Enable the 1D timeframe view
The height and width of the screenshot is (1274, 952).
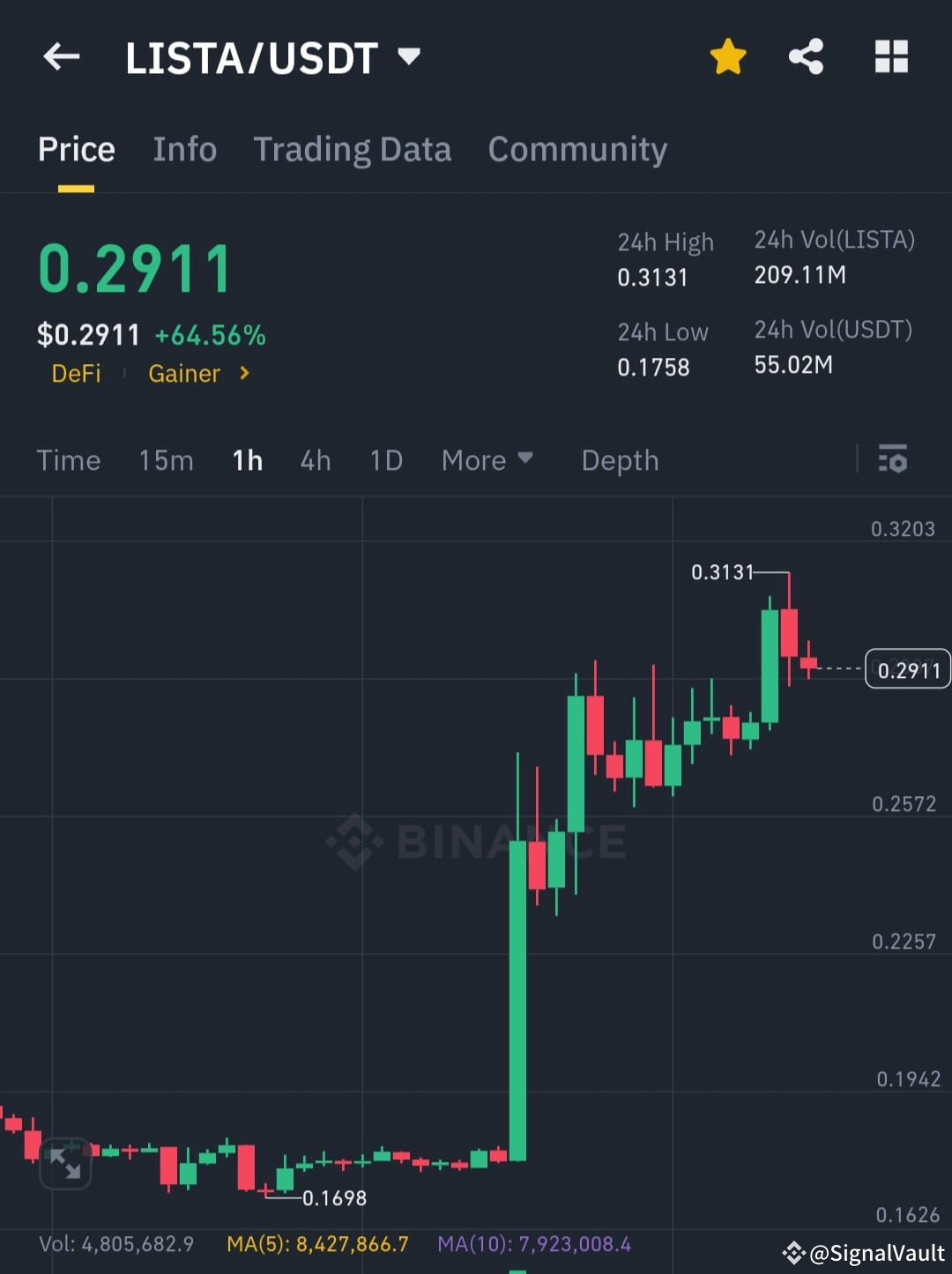(x=385, y=459)
